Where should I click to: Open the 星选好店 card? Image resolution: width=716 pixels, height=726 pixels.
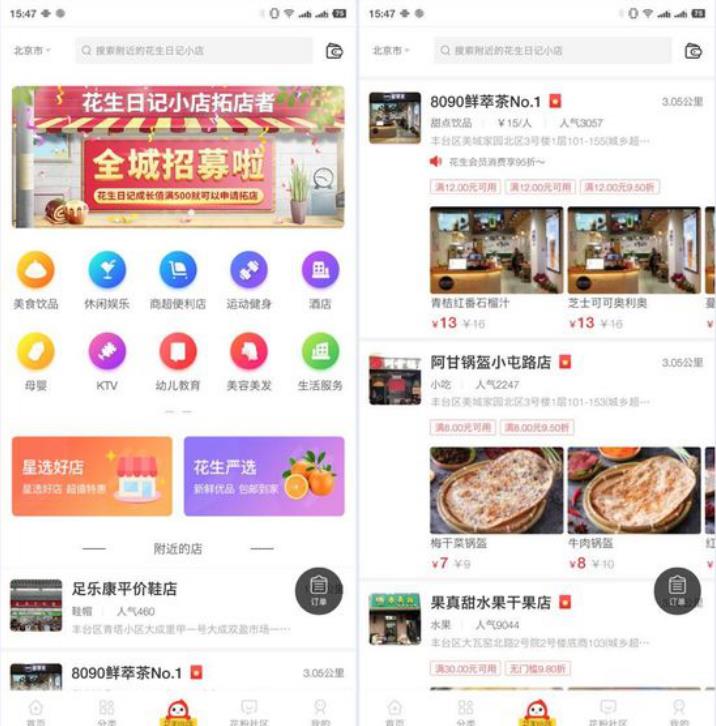click(92, 476)
